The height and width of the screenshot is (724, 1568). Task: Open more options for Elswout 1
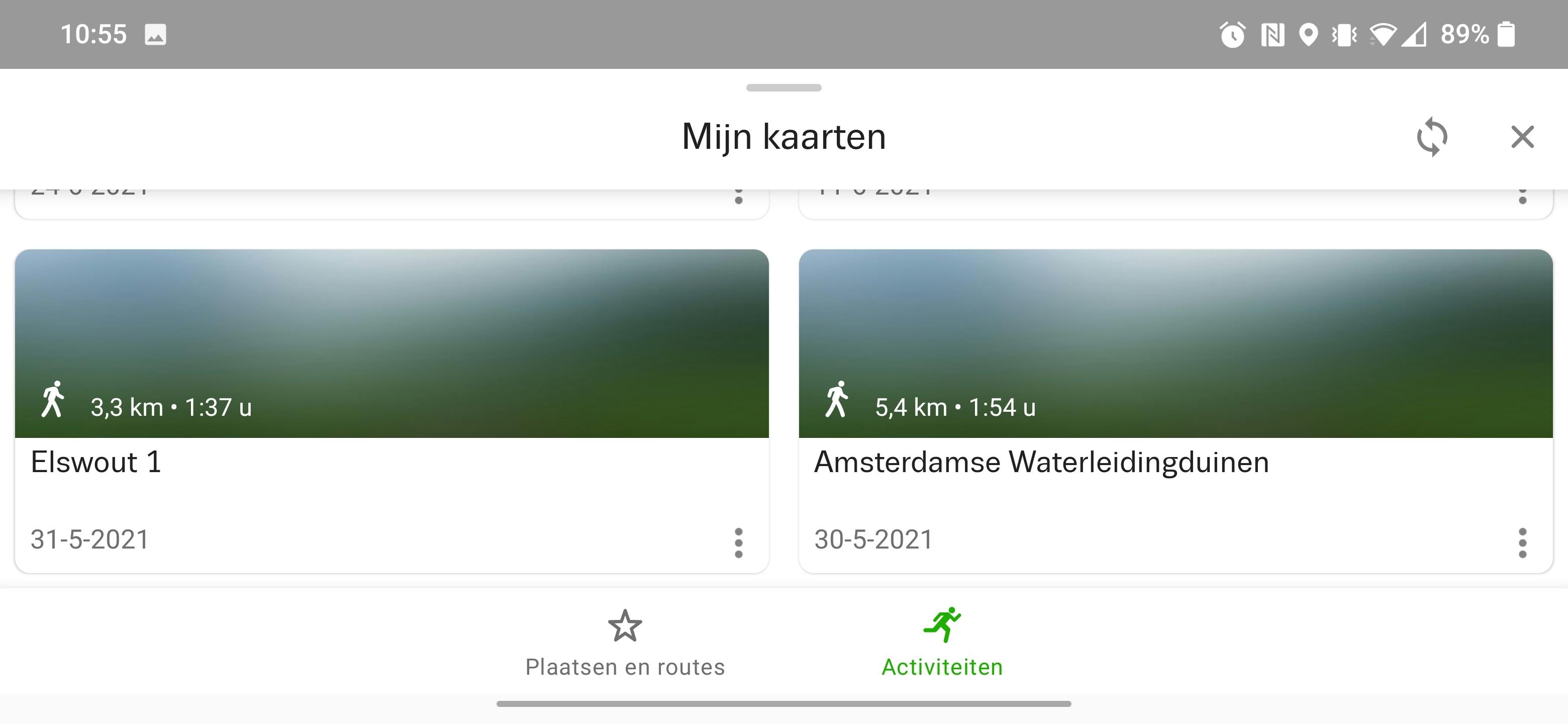738,542
